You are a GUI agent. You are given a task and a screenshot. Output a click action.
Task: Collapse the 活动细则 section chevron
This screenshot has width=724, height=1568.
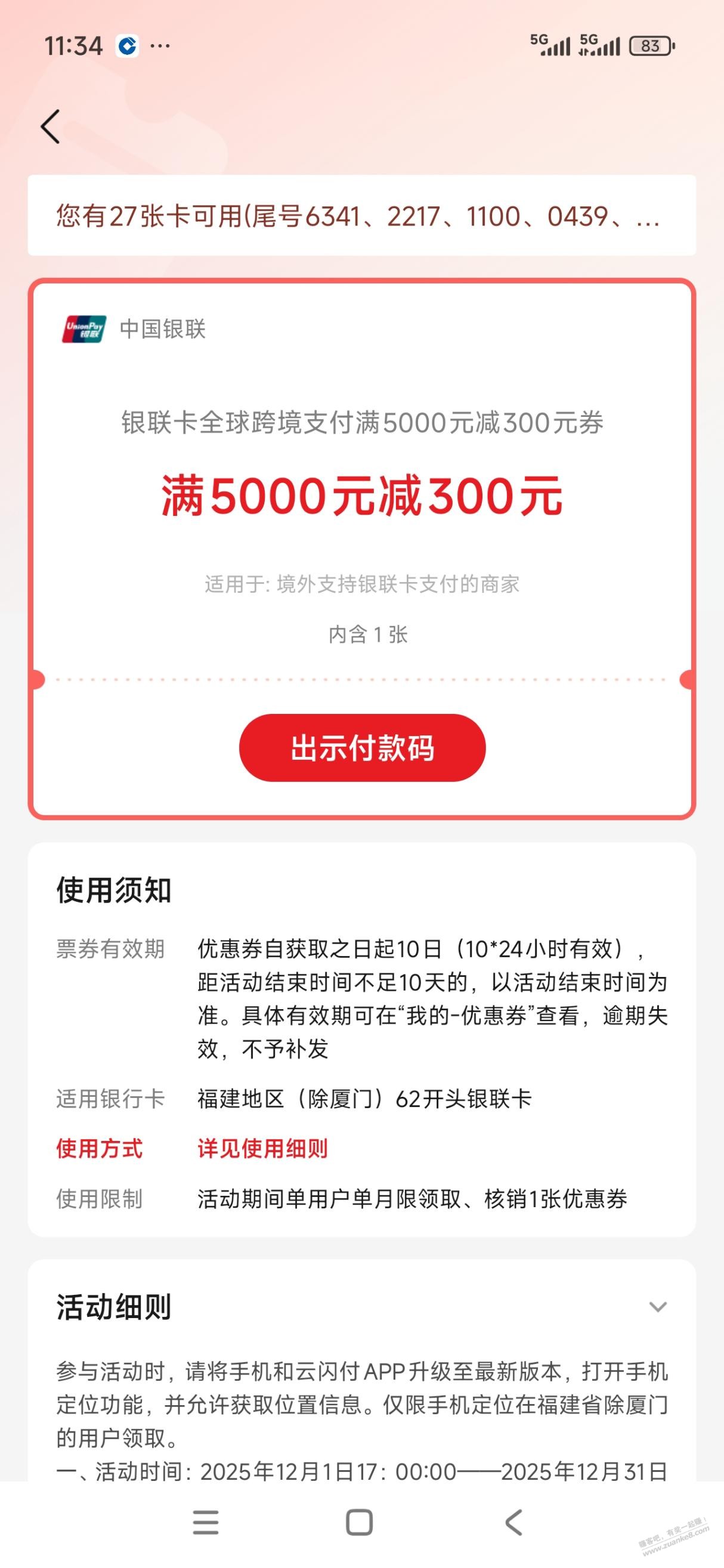click(658, 1307)
